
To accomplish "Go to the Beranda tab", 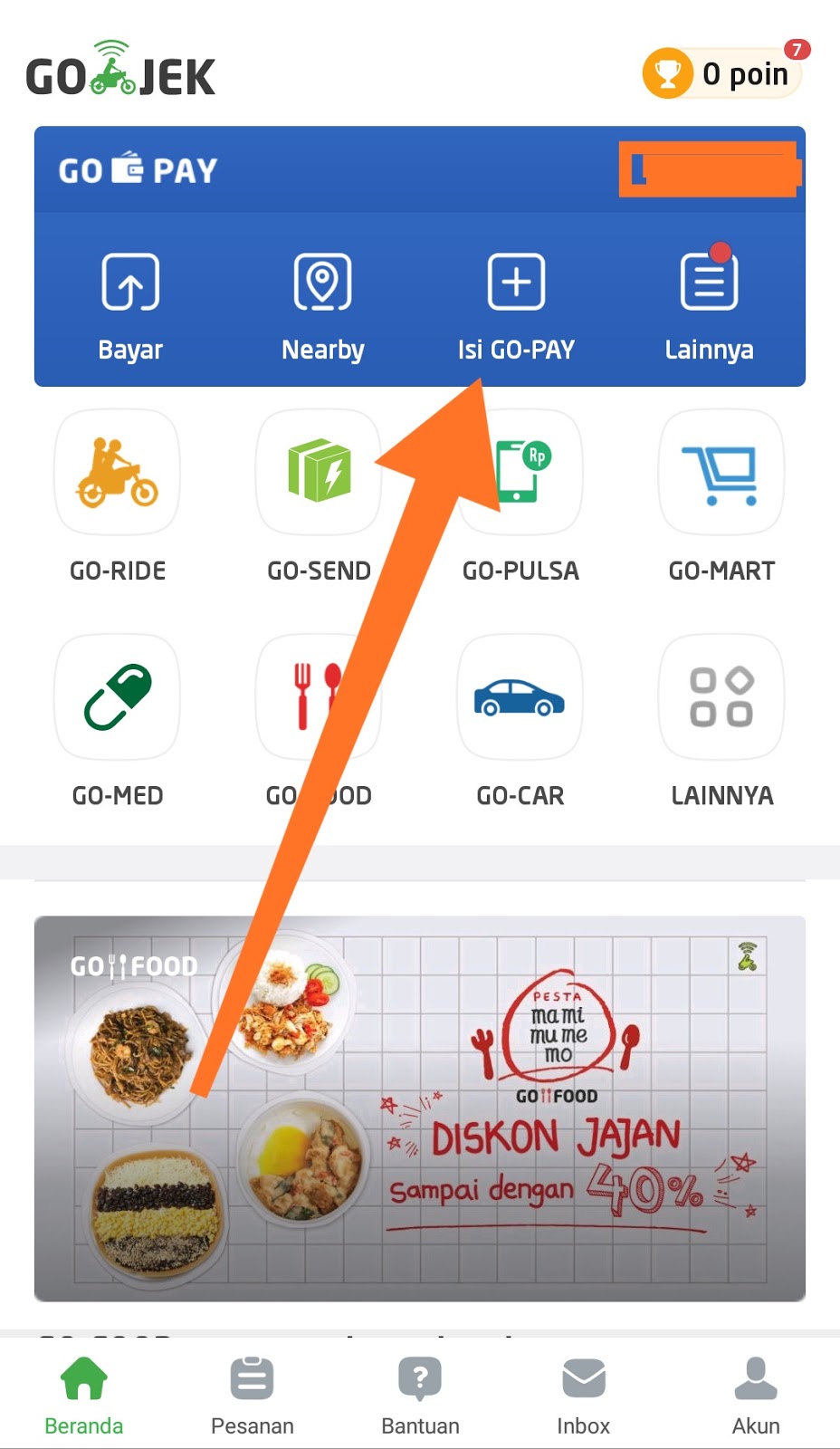I will (84, 1396).
